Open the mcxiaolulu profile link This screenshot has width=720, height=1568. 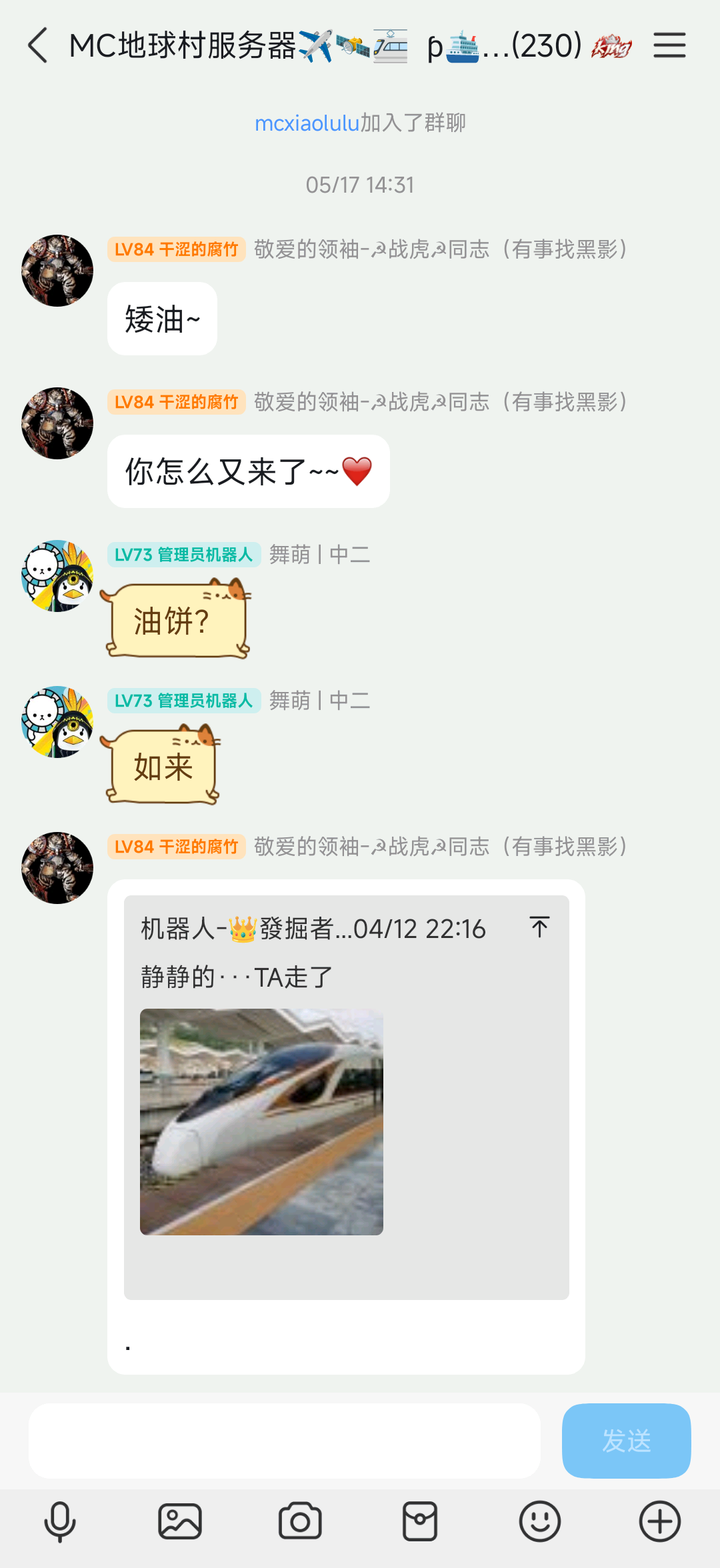click(x=307, y=123)
